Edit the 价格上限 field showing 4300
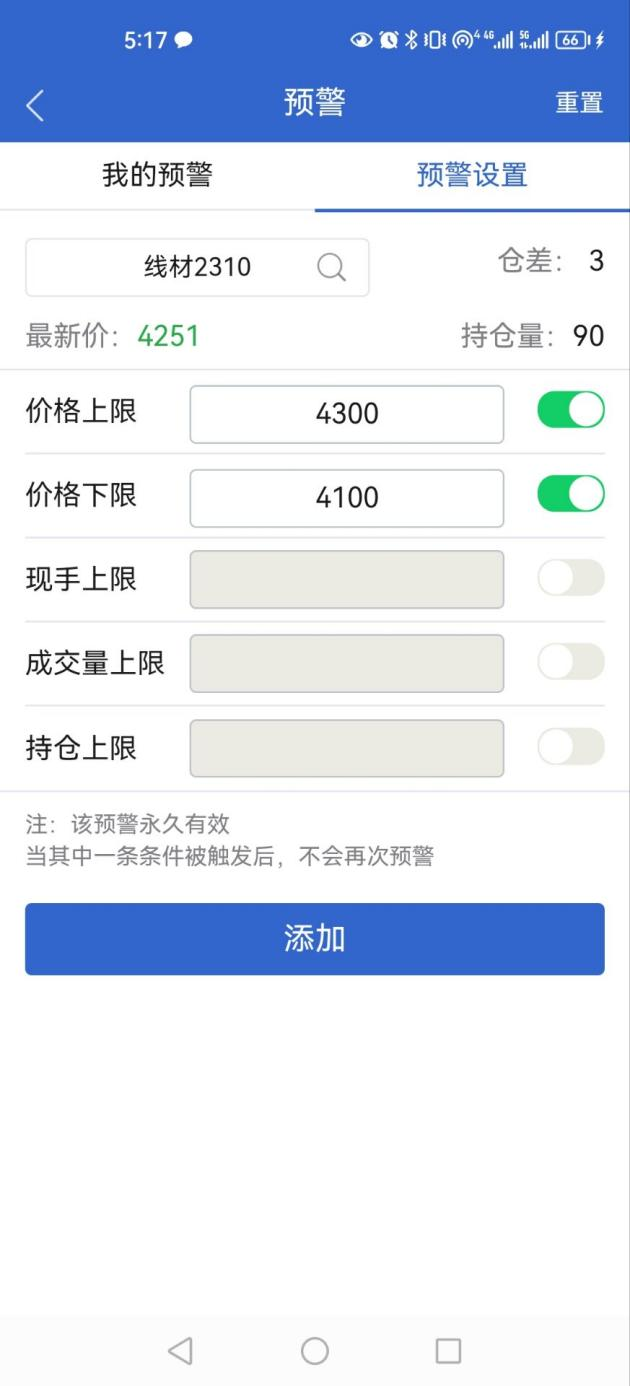 click(x=346, y=414)
